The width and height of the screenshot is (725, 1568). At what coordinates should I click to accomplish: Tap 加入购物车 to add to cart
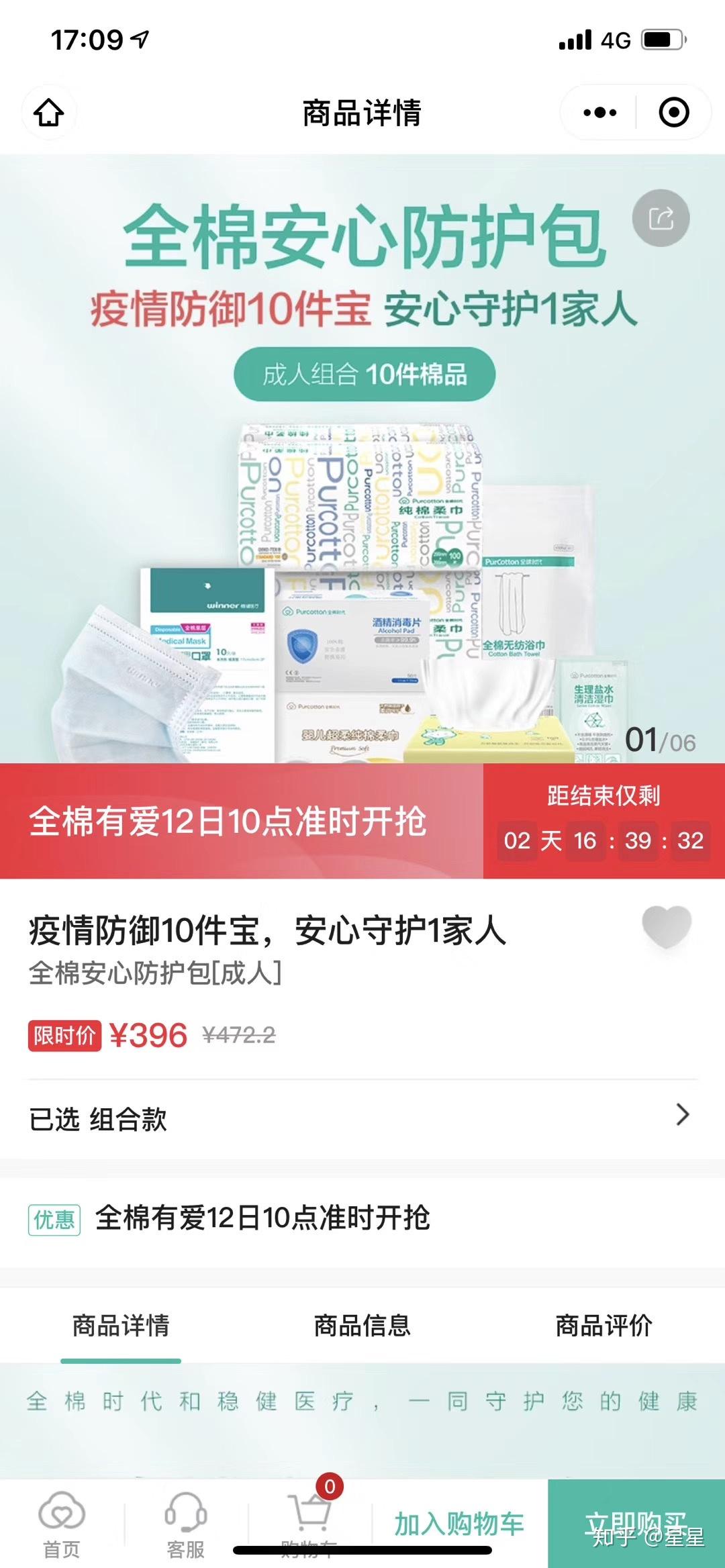[x=459, y=1524]
